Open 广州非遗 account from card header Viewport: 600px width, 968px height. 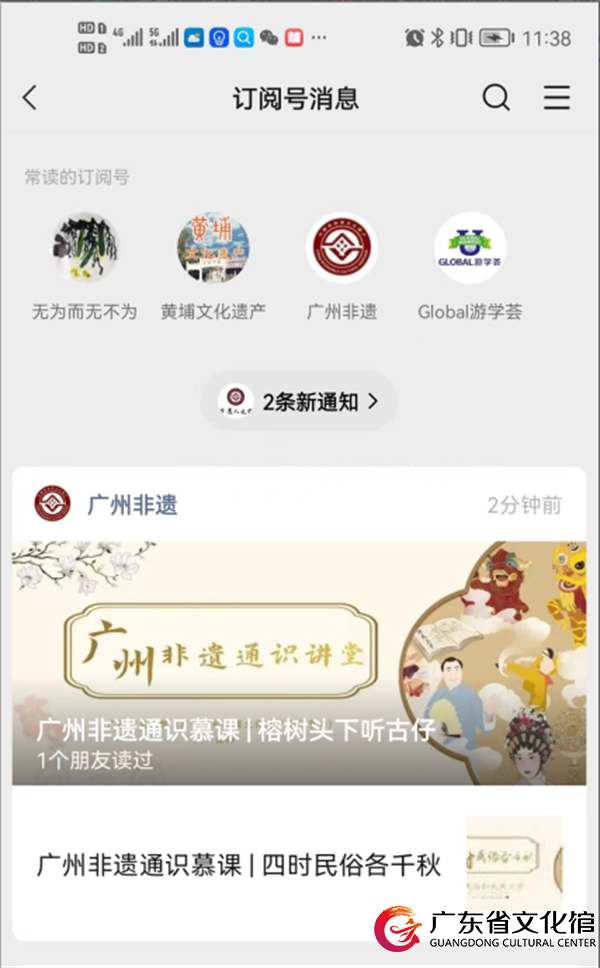(132, 505)
